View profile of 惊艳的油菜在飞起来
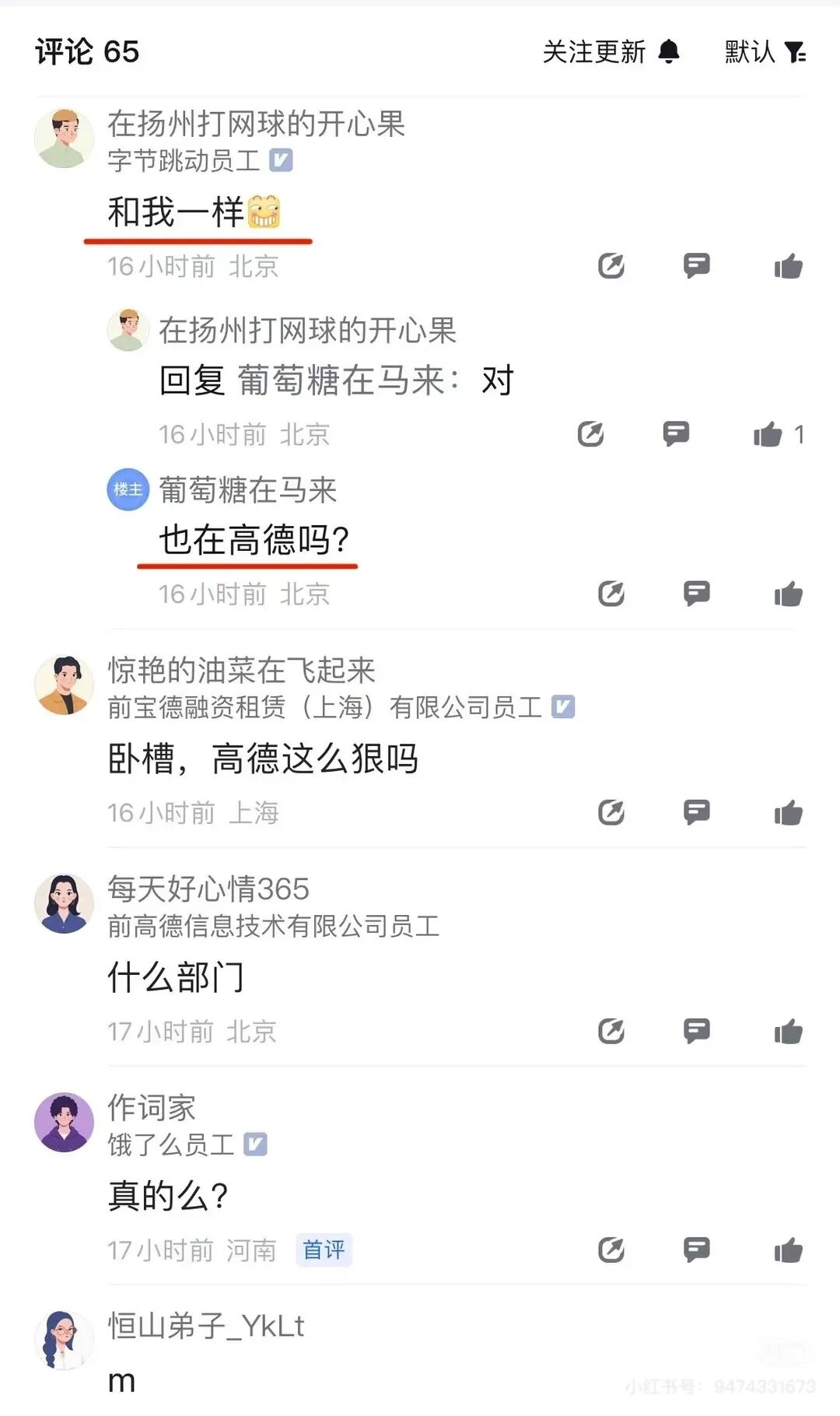The width and height of the screenshot is (840, 1416). point(64,685)
